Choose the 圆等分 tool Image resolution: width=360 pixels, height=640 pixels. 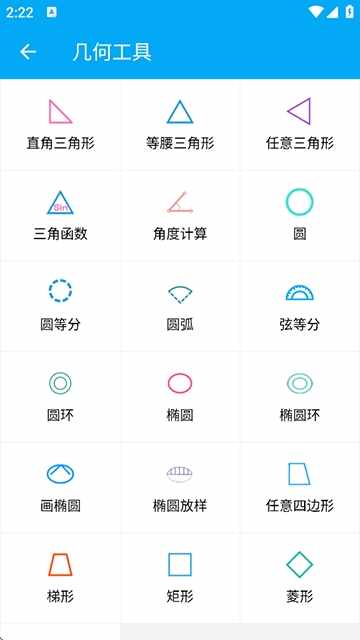coord(60,307)
